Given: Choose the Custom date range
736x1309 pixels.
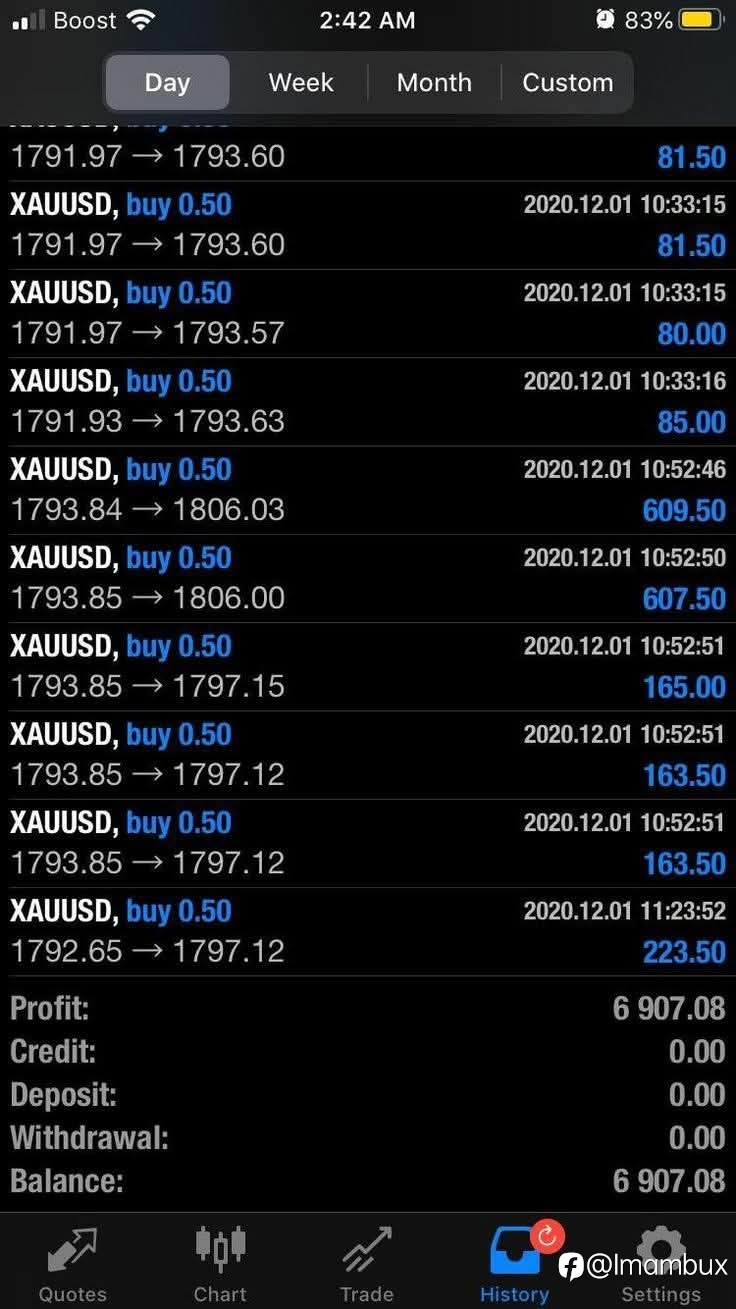Looking at the screenshot, I should pyautogui.click(x=567, y=82).
